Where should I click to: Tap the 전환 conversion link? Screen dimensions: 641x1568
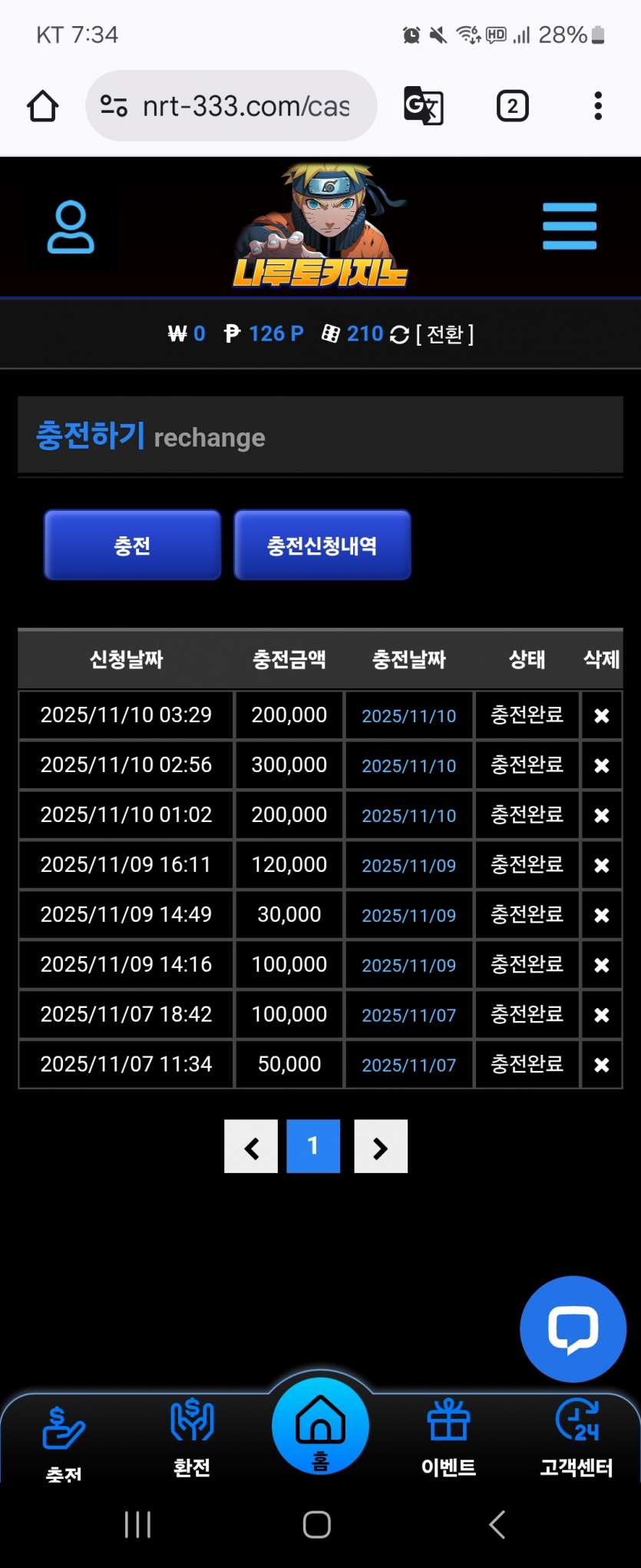pyautogui.click(x=445, y=334)
